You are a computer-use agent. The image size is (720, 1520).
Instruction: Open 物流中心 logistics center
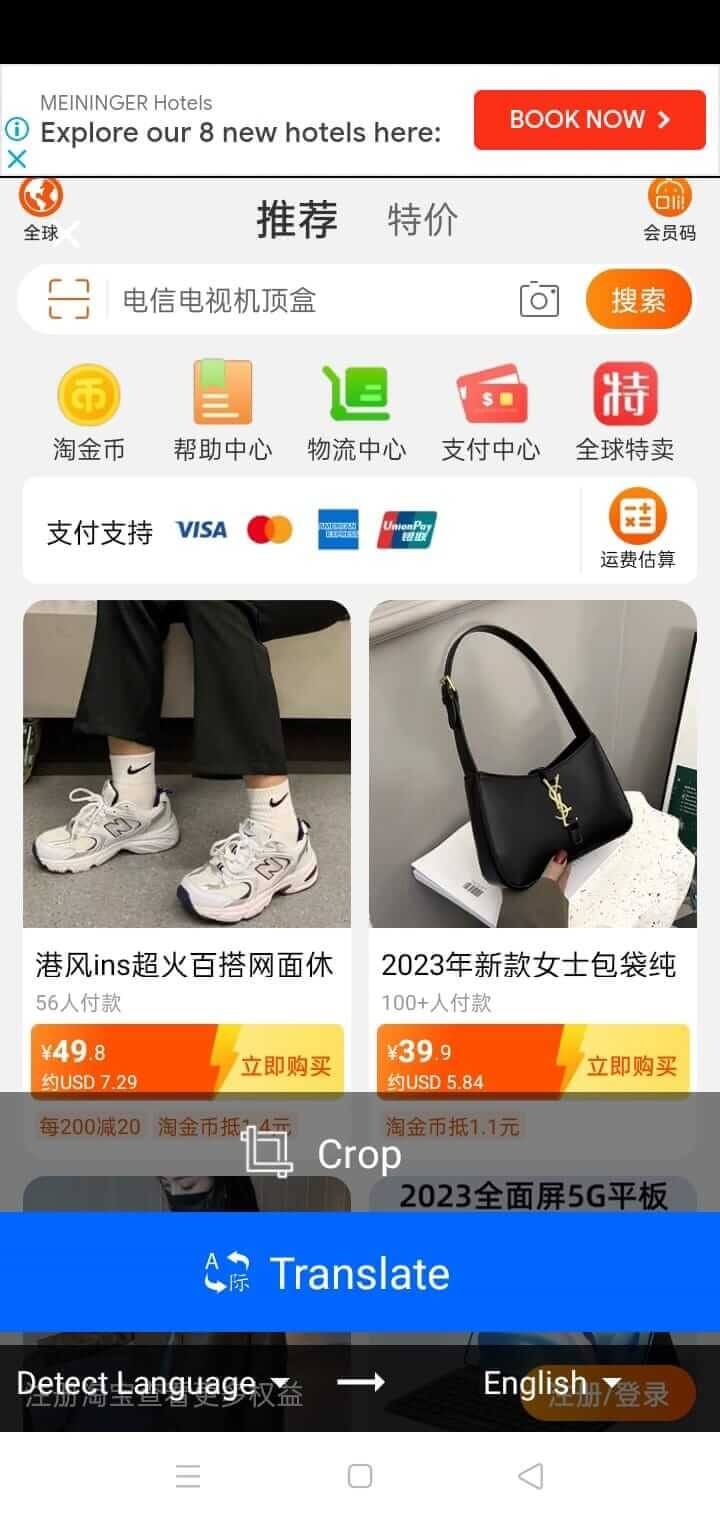[x=356, y=412]
